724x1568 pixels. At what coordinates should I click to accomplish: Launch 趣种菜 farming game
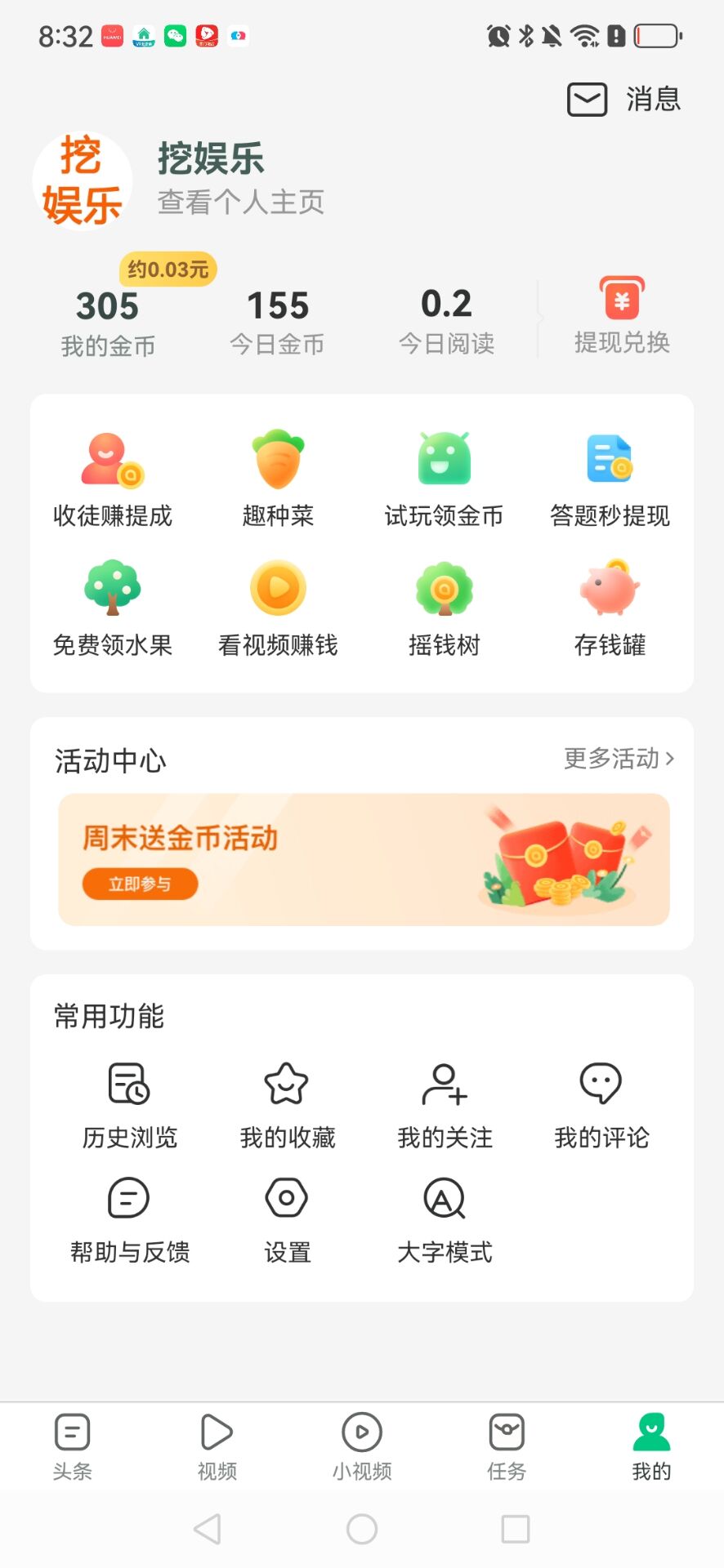(278, 479)
